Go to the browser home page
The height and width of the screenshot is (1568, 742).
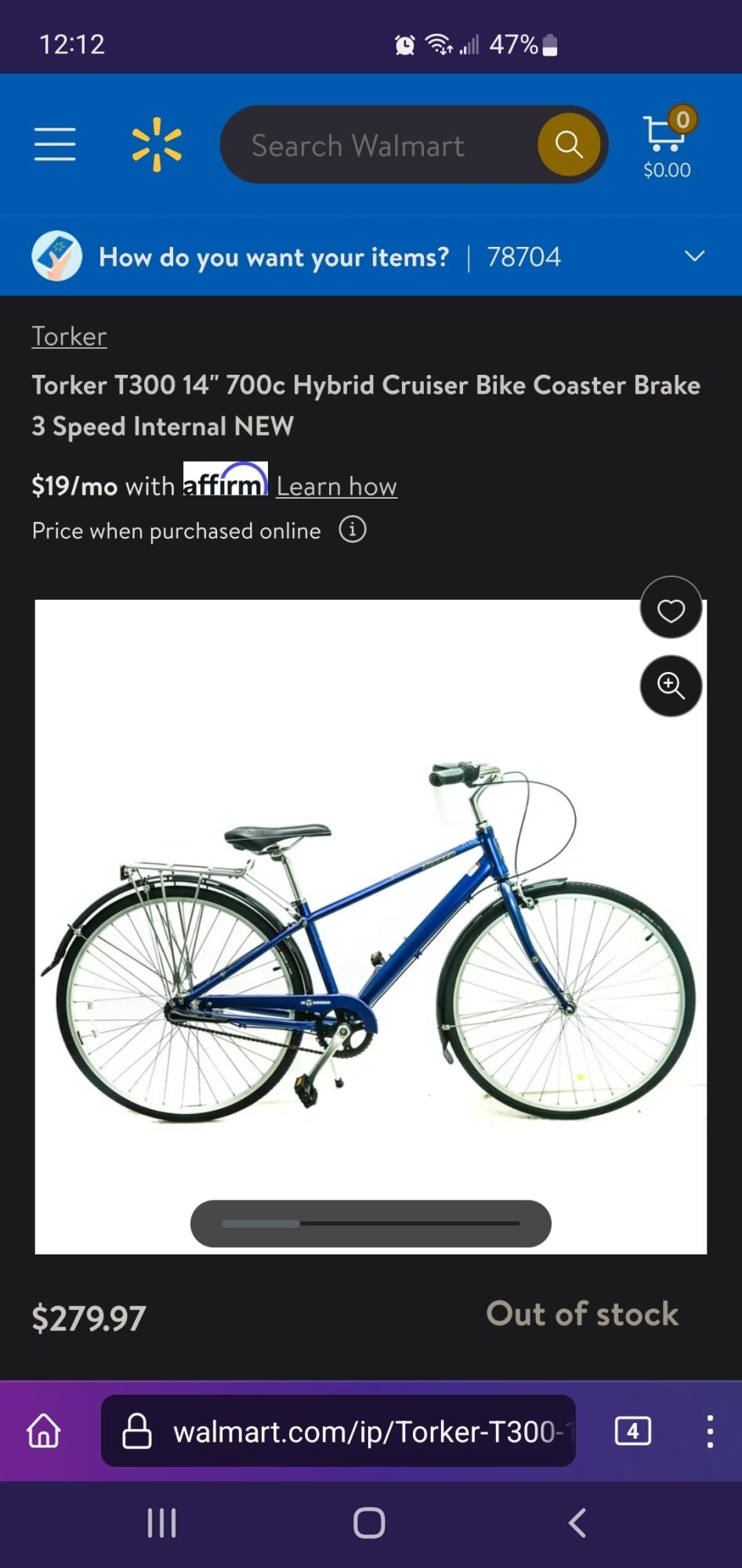click(x=44, y=1431)
